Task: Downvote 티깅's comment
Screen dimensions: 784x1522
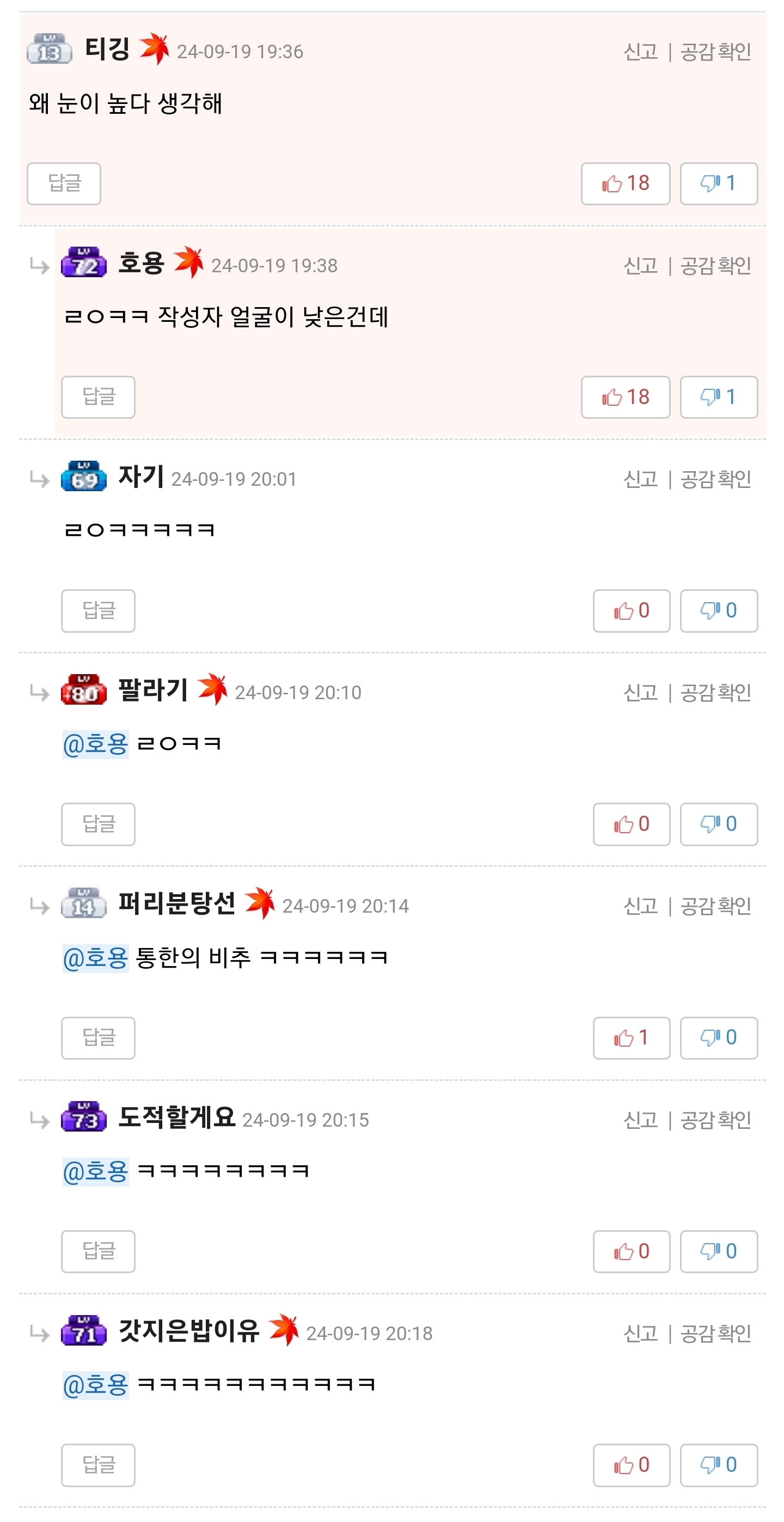Action: click(x=719, y=184)
